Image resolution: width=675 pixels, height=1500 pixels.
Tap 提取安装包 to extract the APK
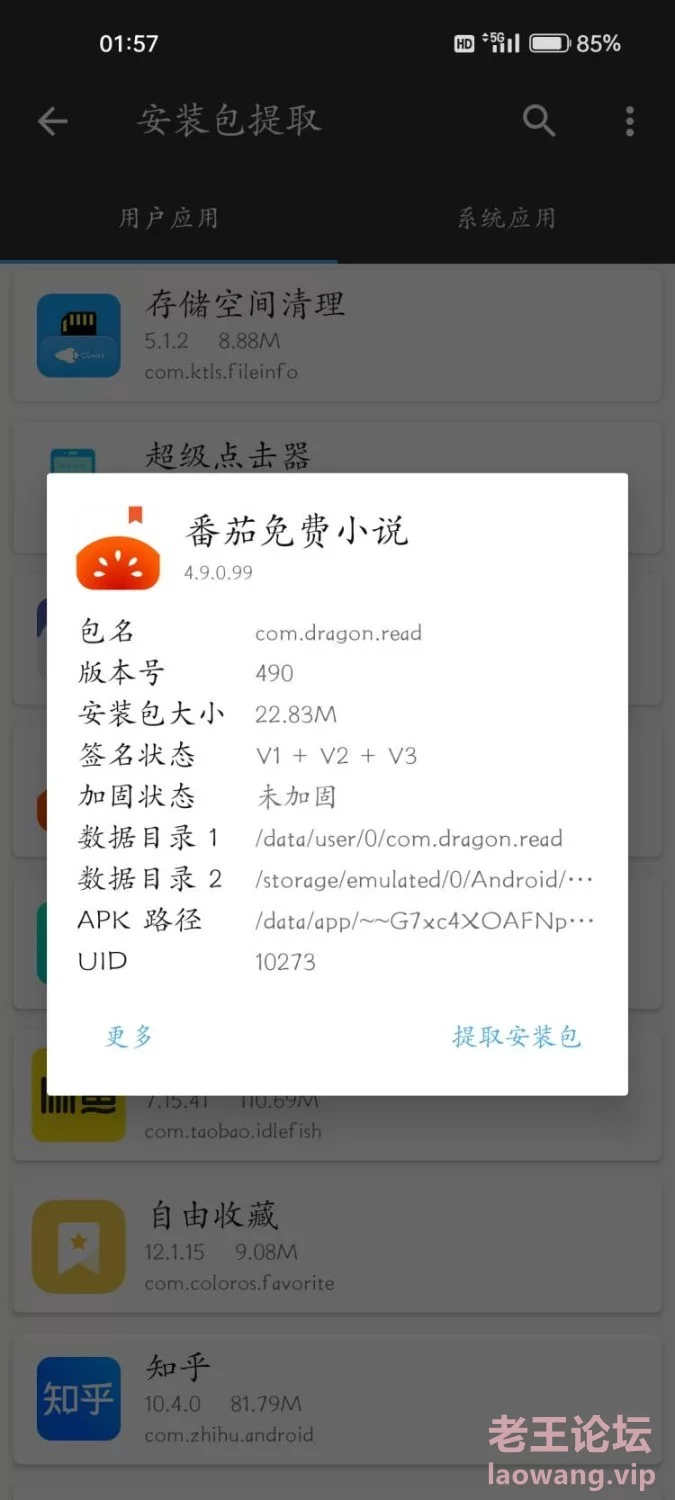click(516, 1036)
